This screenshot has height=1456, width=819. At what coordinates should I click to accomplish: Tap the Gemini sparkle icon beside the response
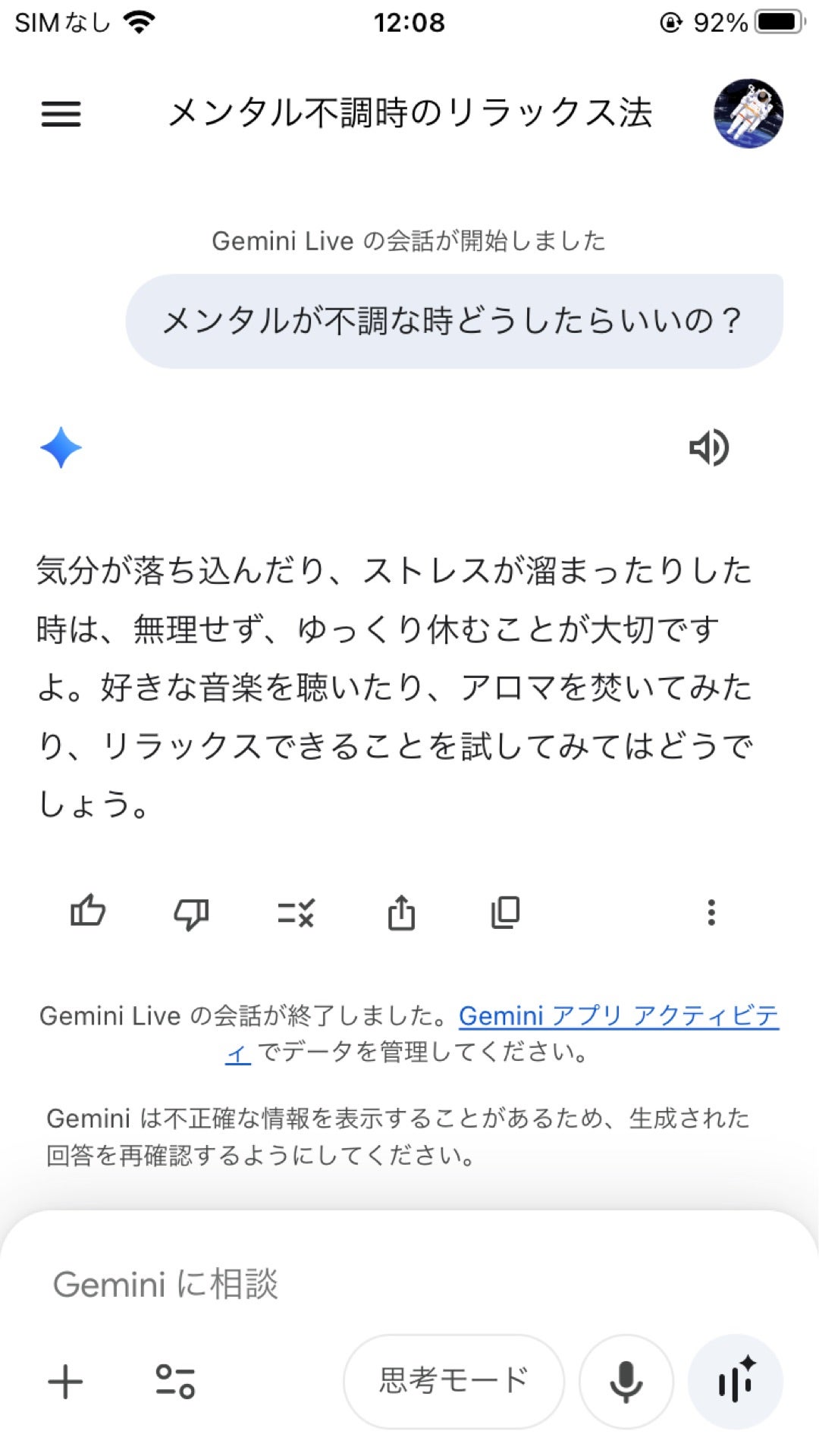click(x=61, y=447)
